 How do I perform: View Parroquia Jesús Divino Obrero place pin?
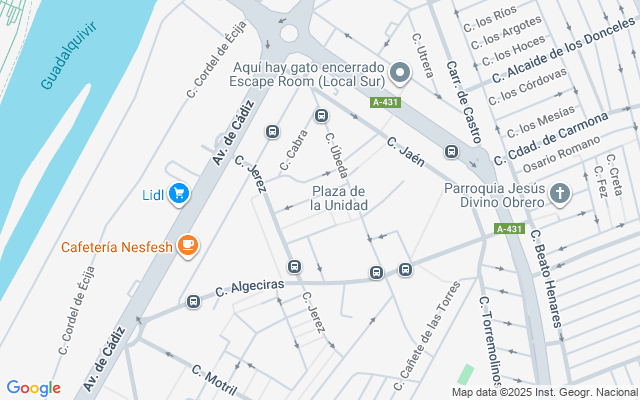560,193
